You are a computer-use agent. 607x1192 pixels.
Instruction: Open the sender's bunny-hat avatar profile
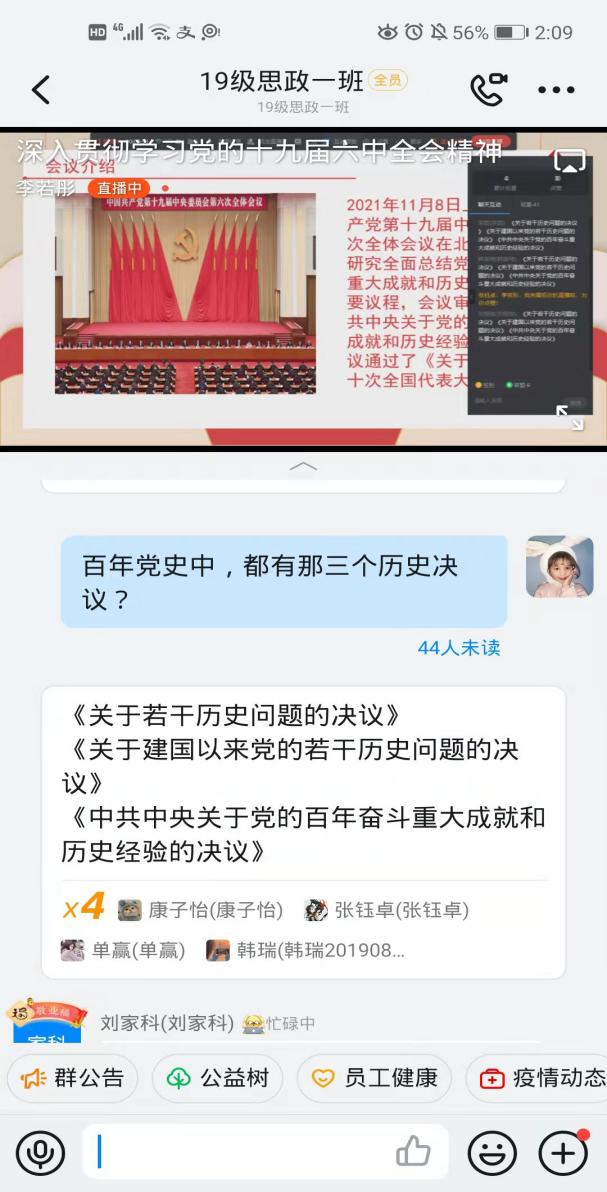coord(560,567)
